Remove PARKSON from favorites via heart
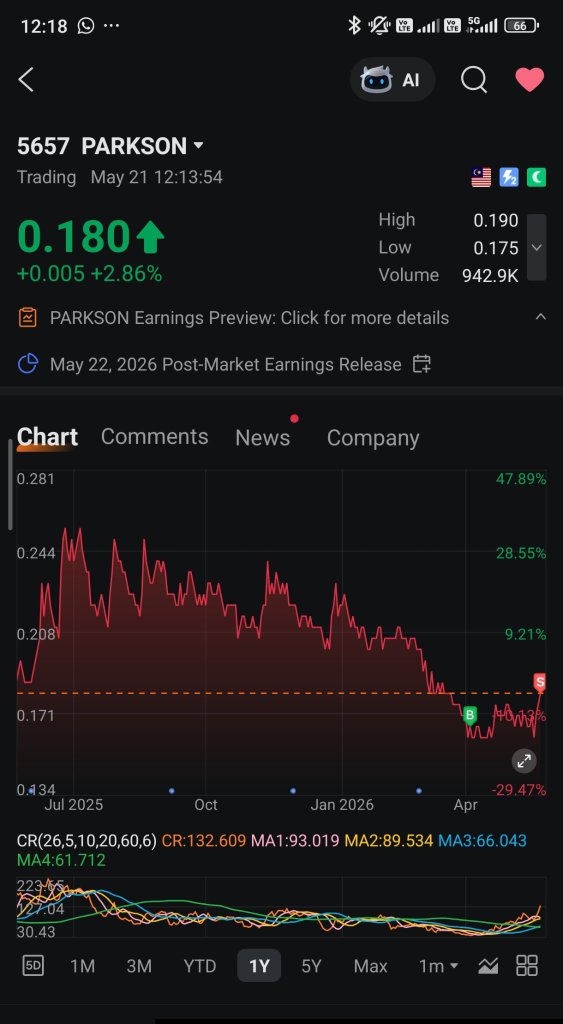The width and height of the screenshot is (563, 1024). coord(529,80)
